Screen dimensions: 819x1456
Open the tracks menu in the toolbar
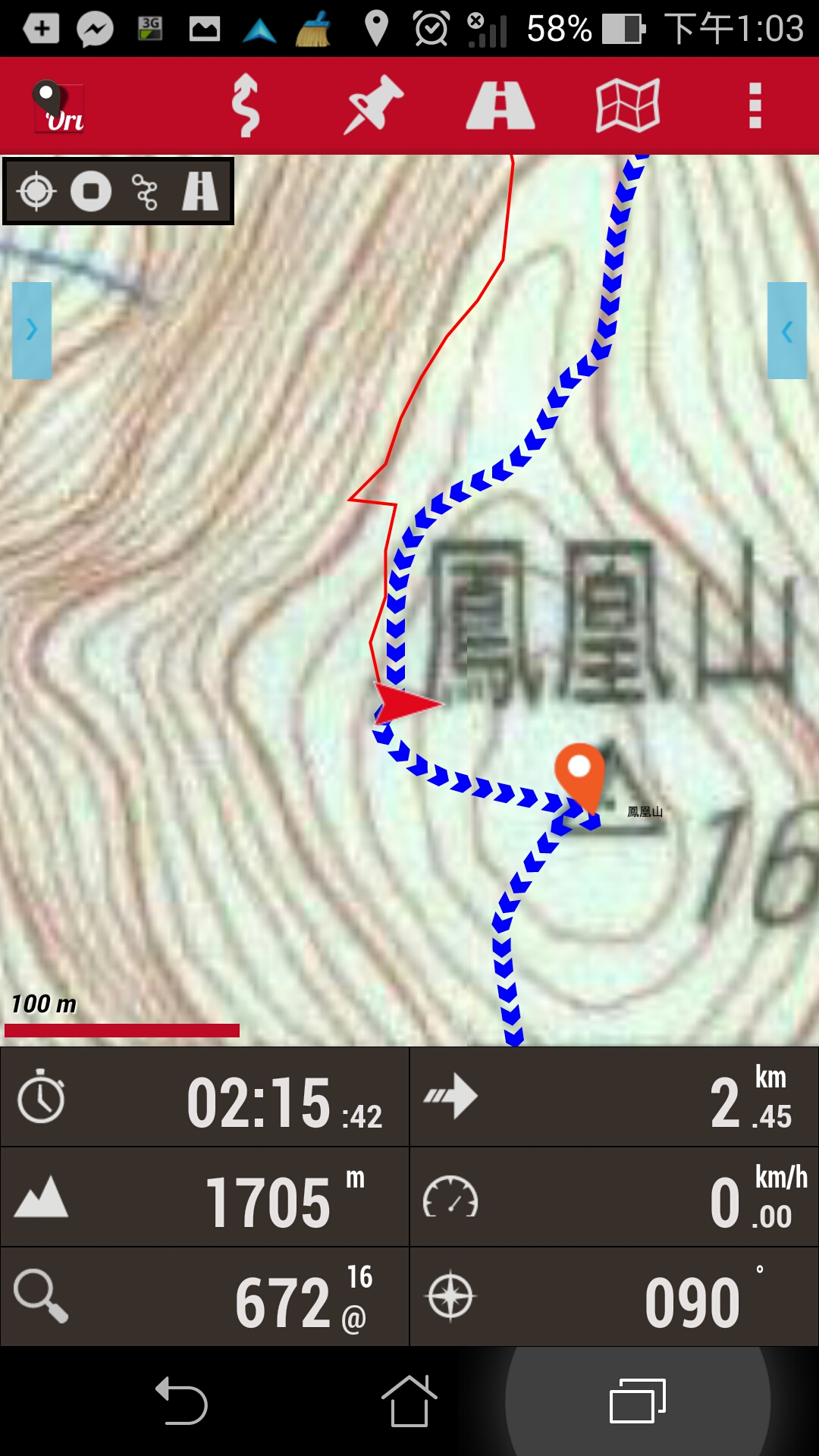pos(245,105)
